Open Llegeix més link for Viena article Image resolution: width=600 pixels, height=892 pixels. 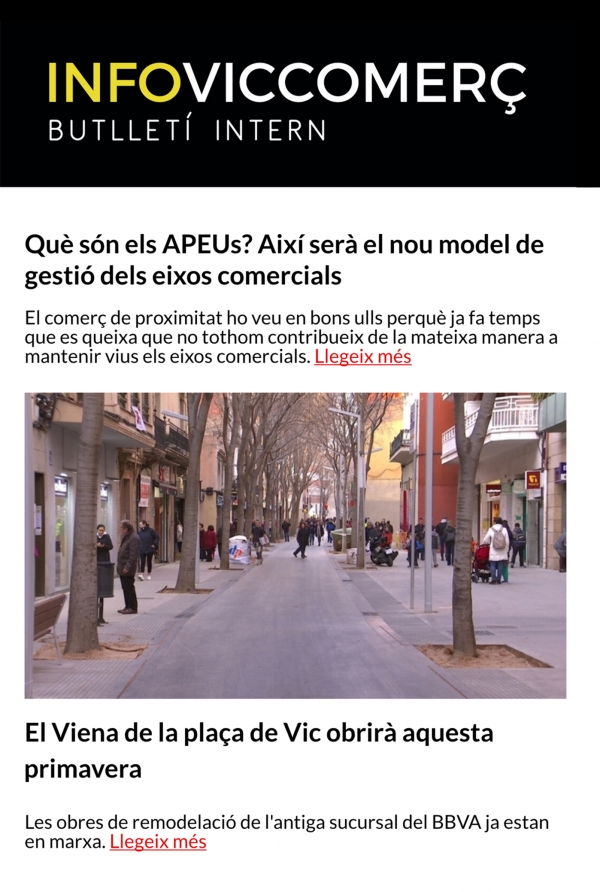point(158,842)
